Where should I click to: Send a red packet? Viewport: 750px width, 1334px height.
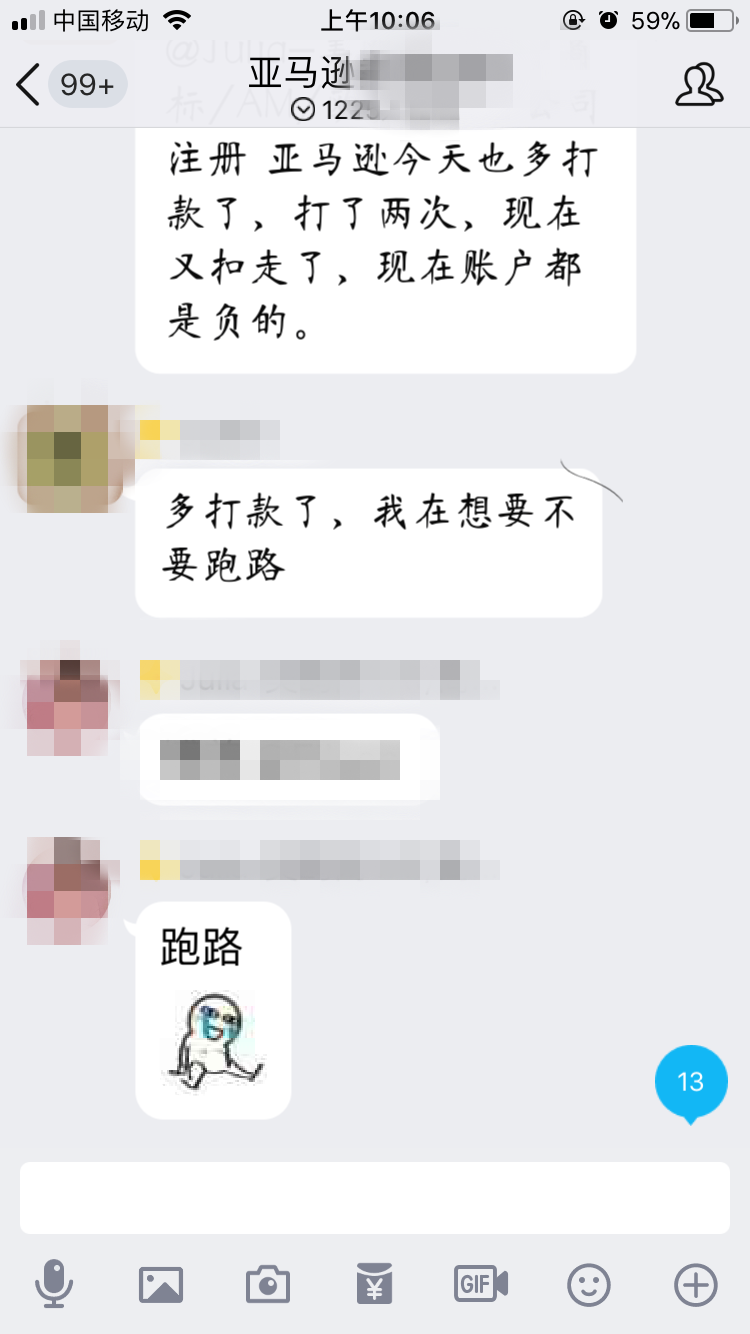(374, 1283)
